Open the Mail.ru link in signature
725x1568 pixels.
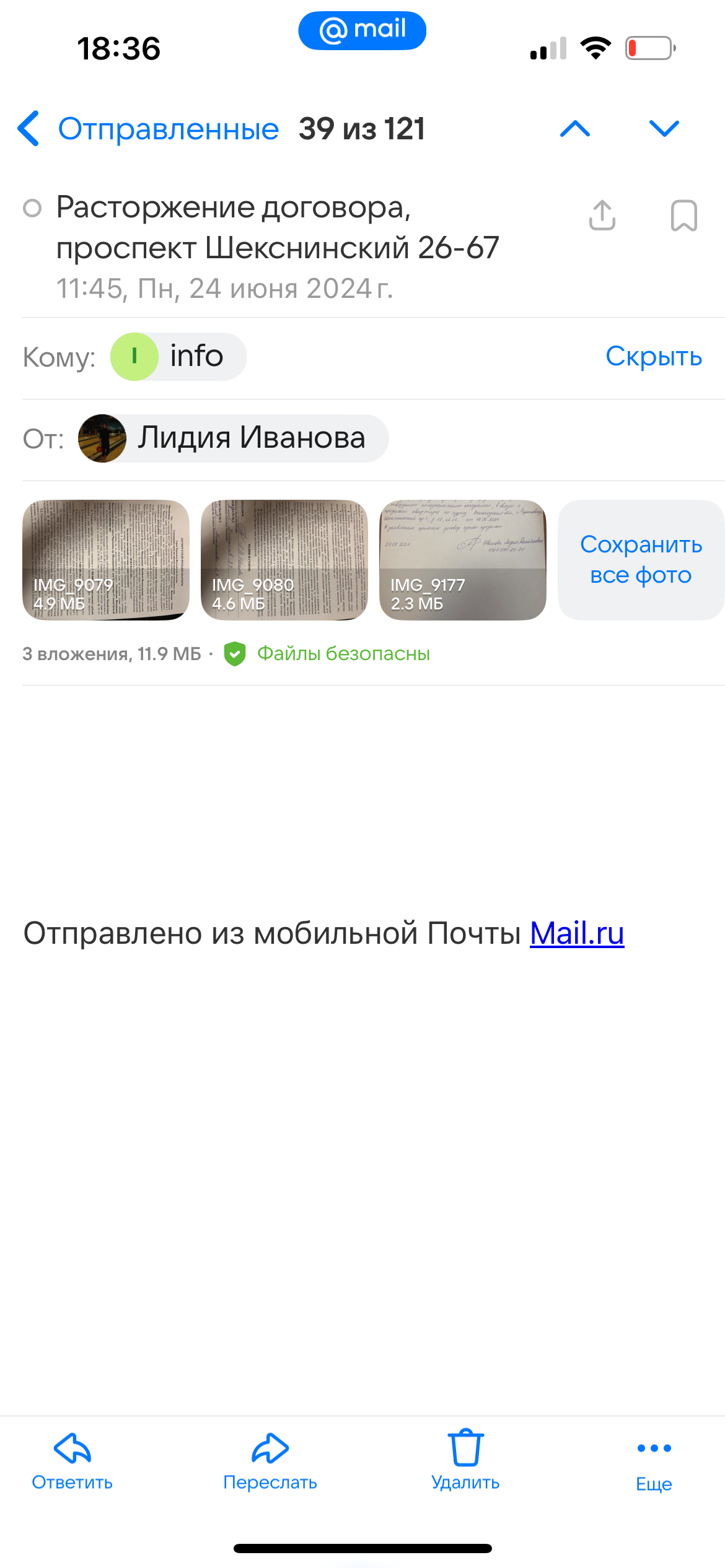[576, 933]
